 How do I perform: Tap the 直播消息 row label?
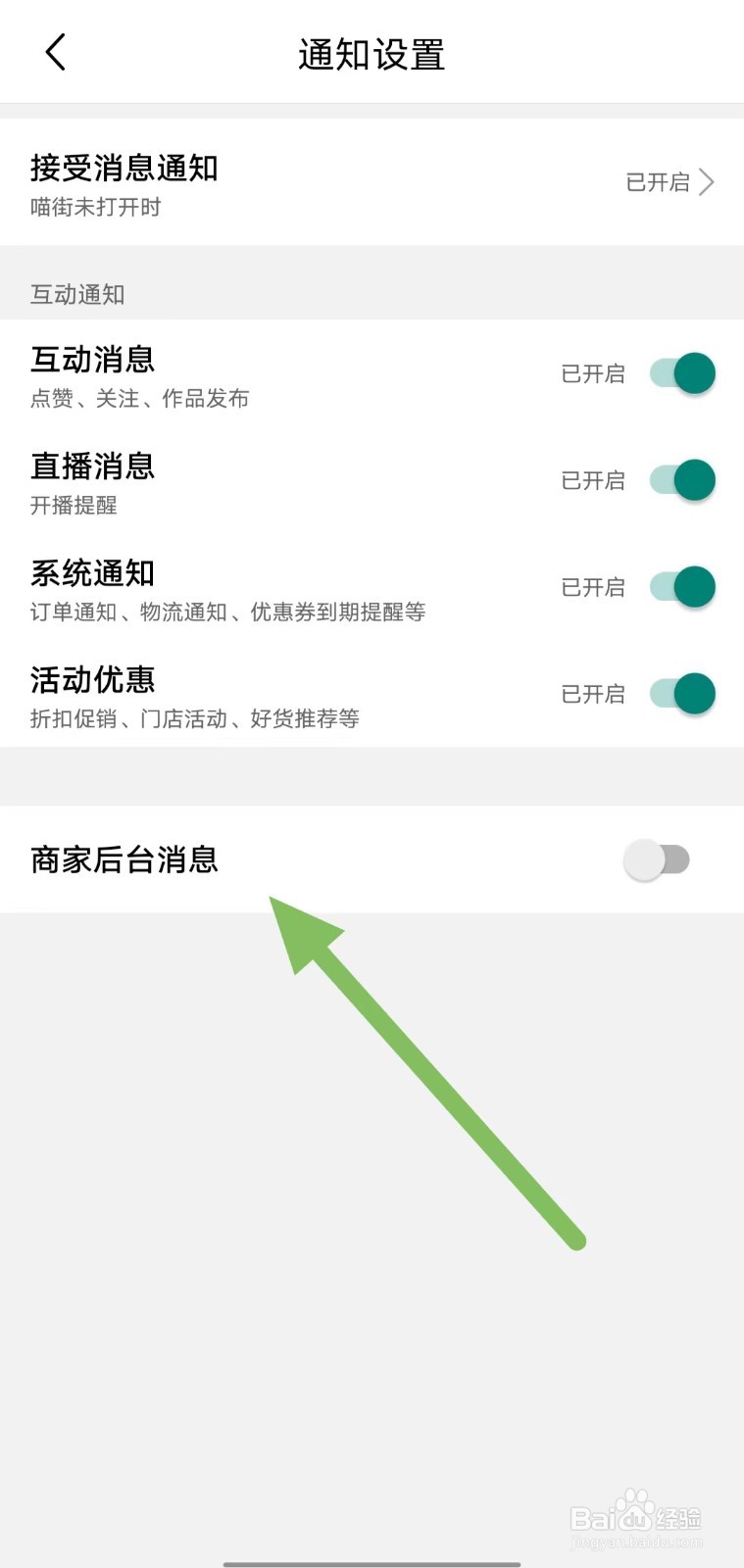(x=91, y=467)
